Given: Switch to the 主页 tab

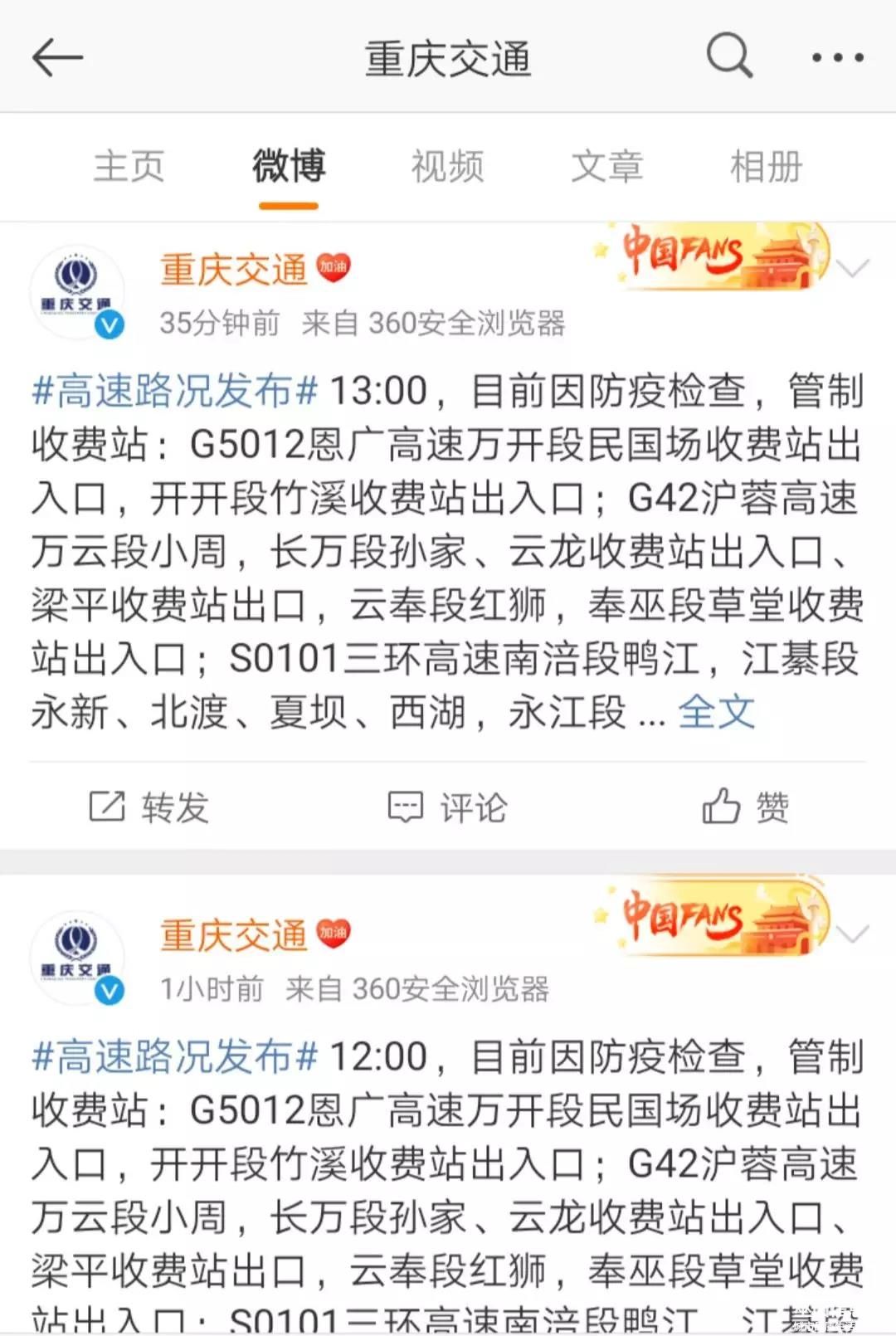Looking at the screenshot, I should [129, 167].
